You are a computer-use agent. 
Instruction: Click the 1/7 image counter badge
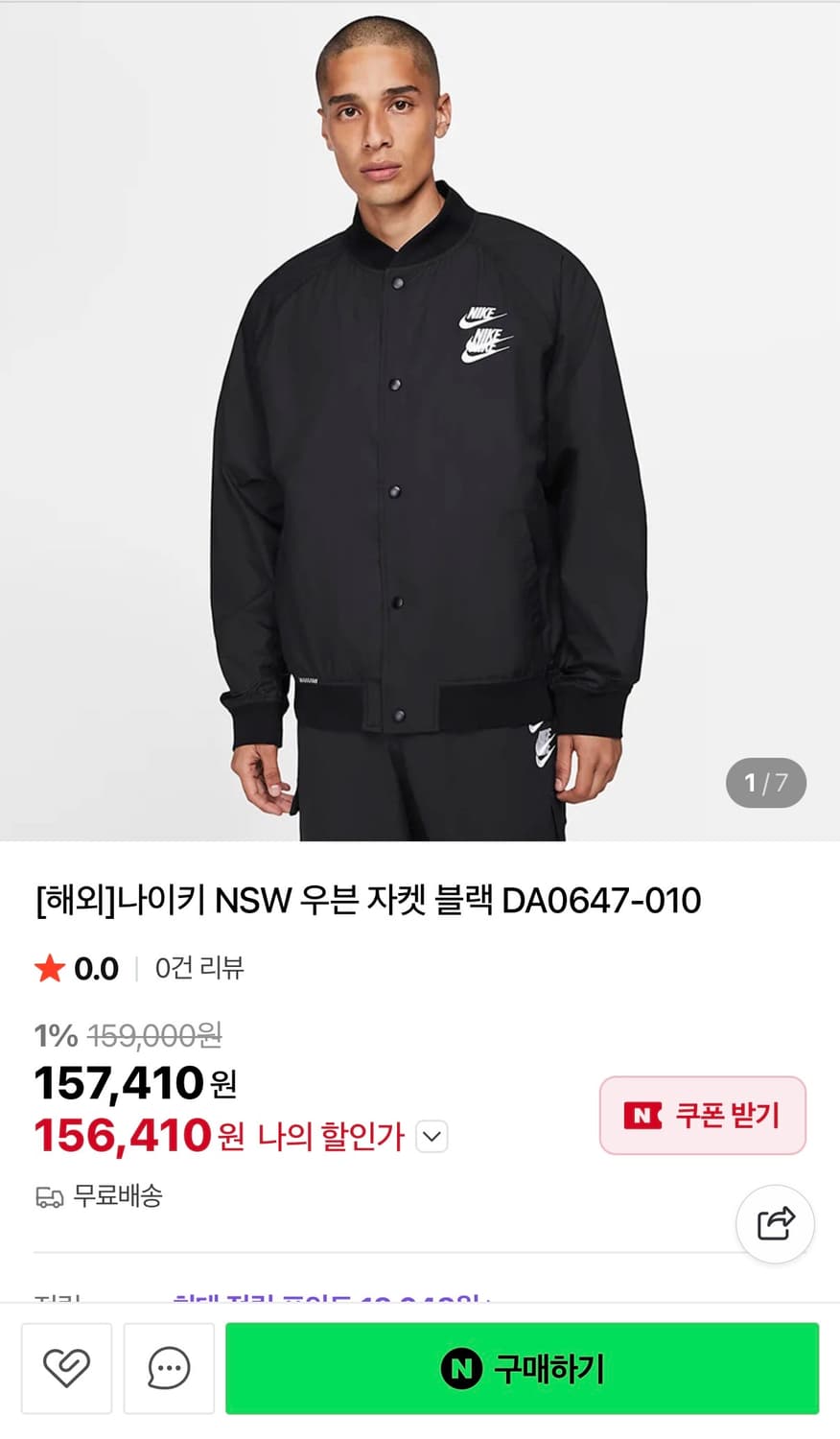[764, 783]
